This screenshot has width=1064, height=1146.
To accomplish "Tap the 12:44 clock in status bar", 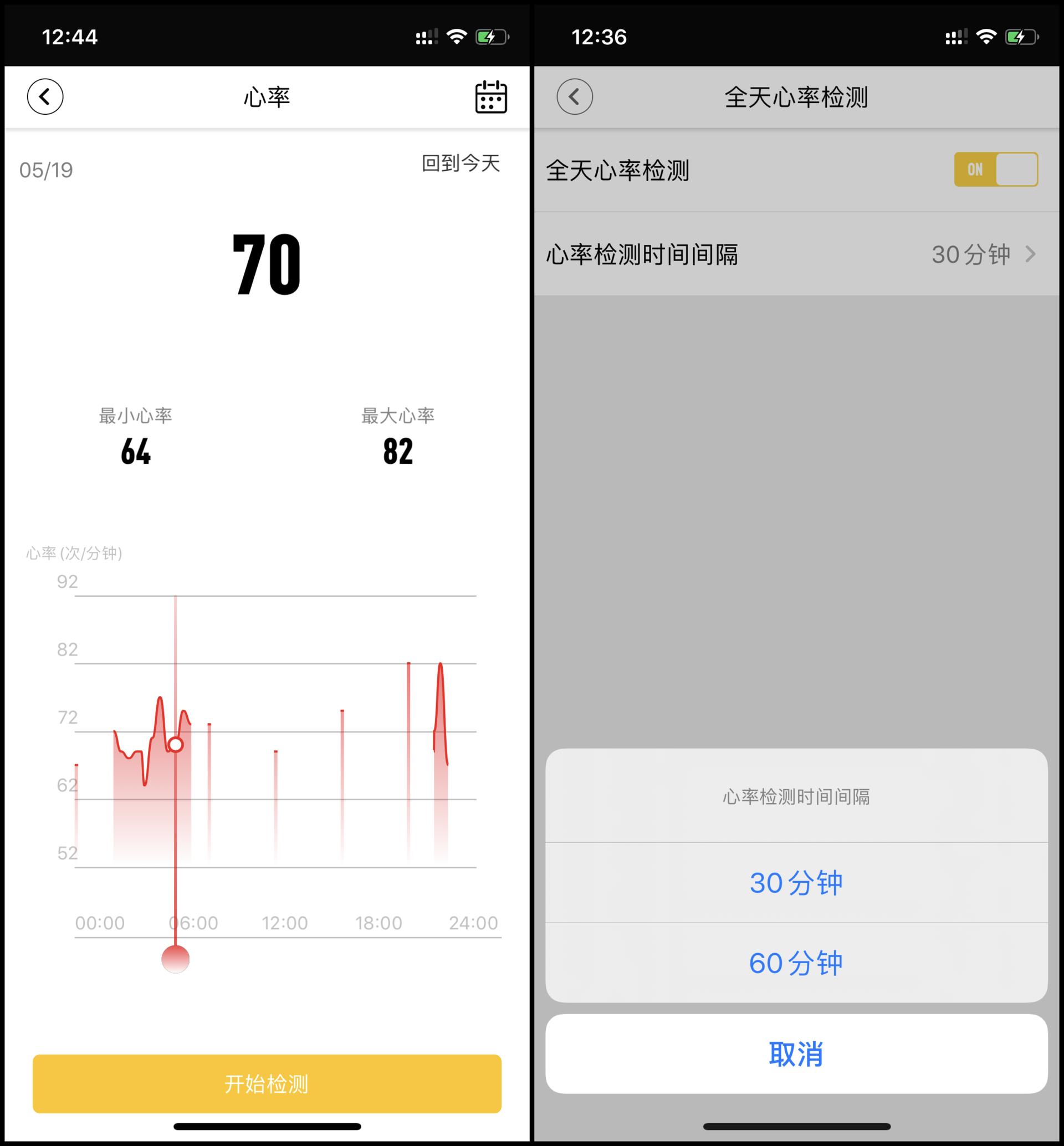I will click(69, 36).
